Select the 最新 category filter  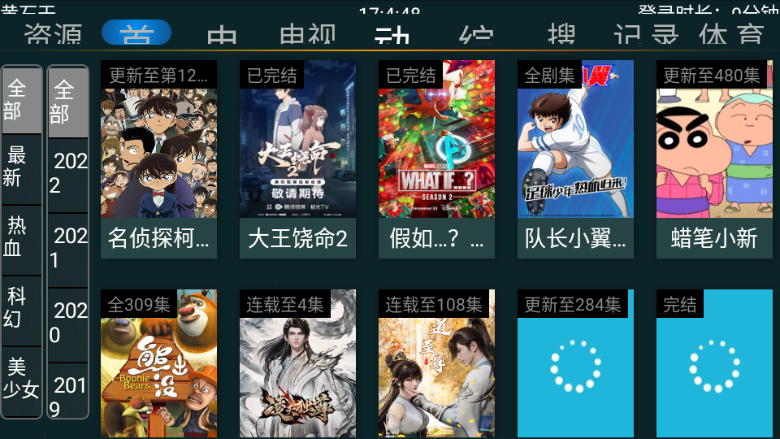point(21,167)
